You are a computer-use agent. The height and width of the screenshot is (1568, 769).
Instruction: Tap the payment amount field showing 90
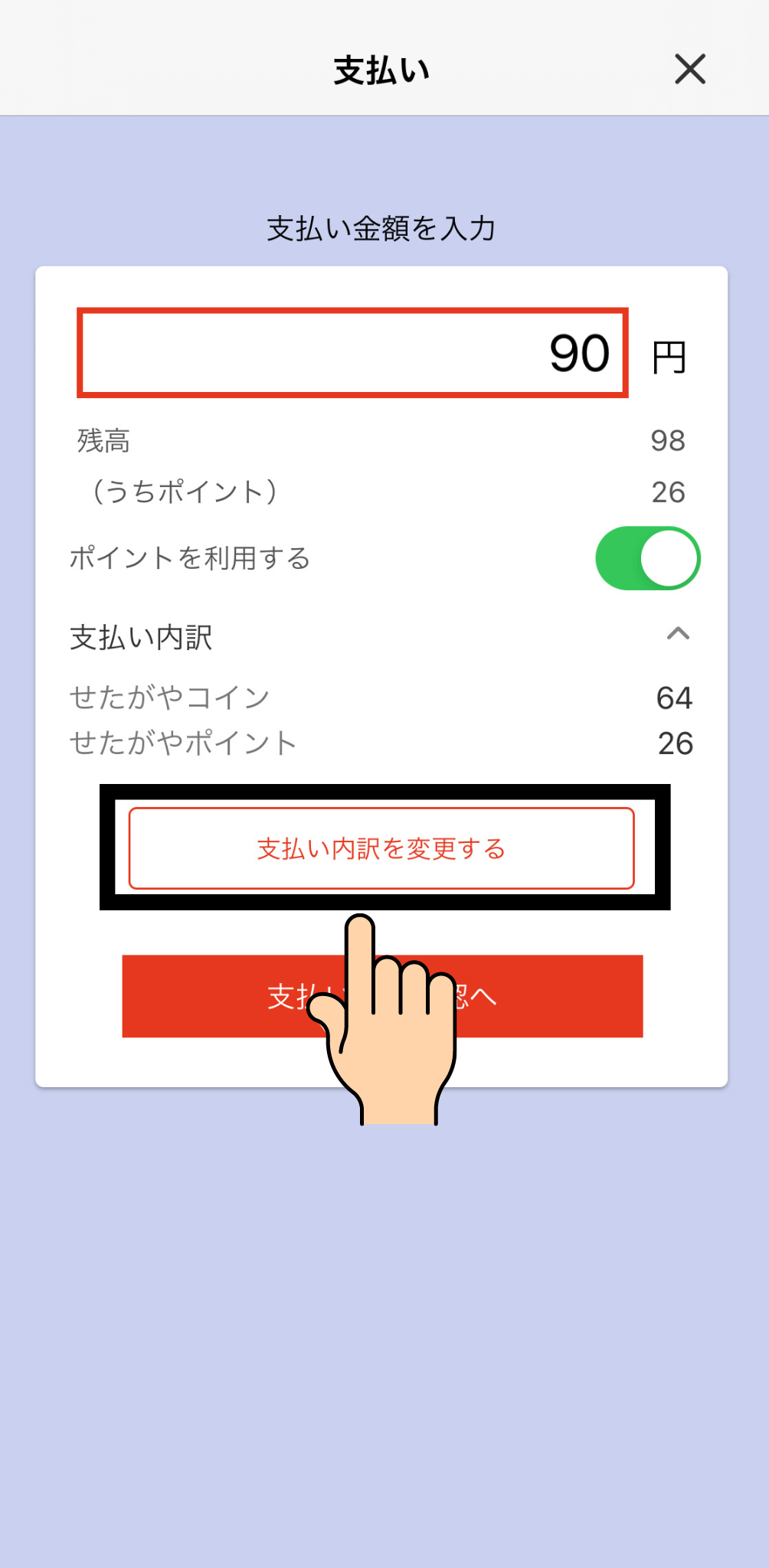pos(352,353)
